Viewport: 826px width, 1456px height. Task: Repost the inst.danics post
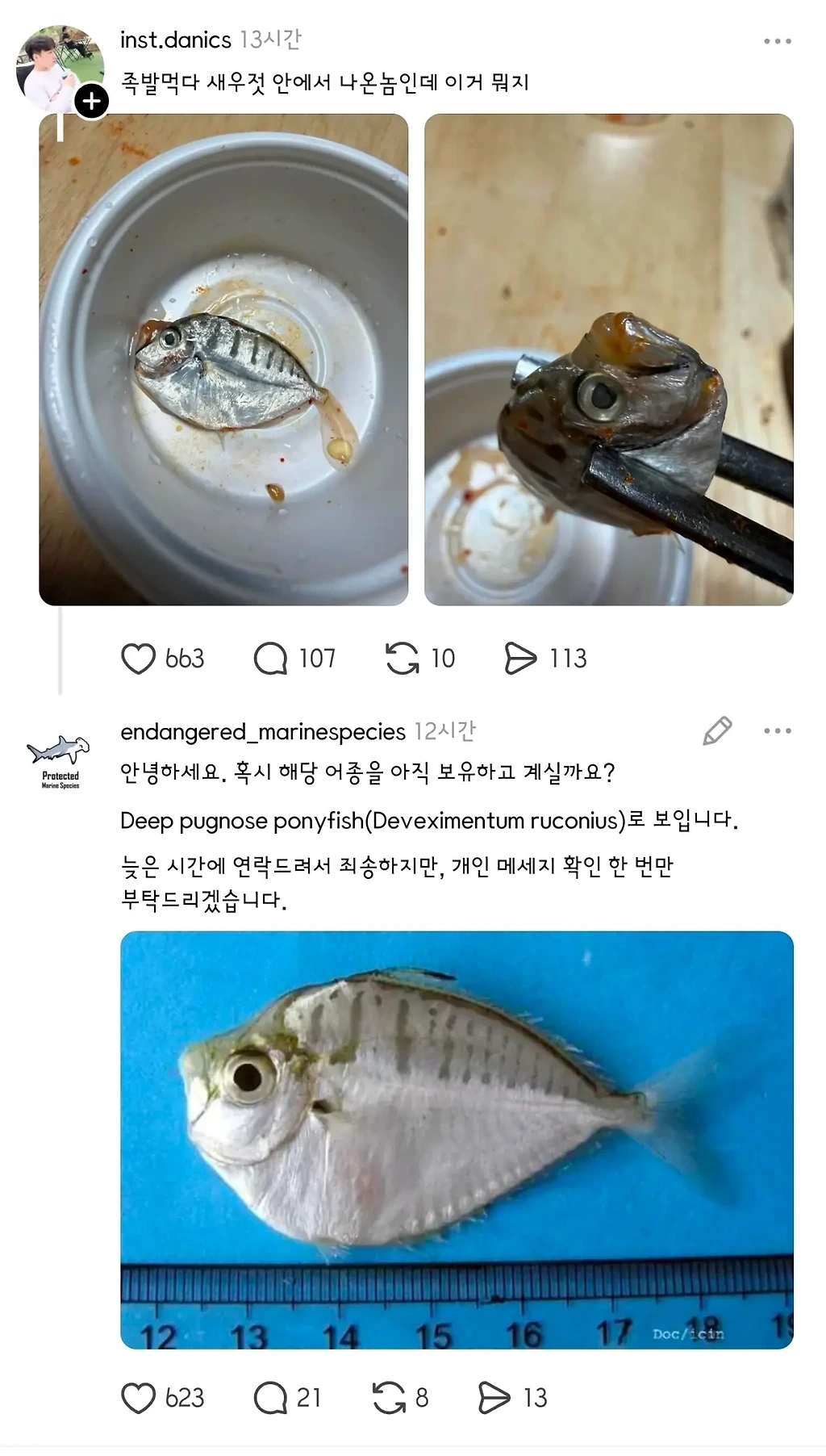(x=402, y=659)
